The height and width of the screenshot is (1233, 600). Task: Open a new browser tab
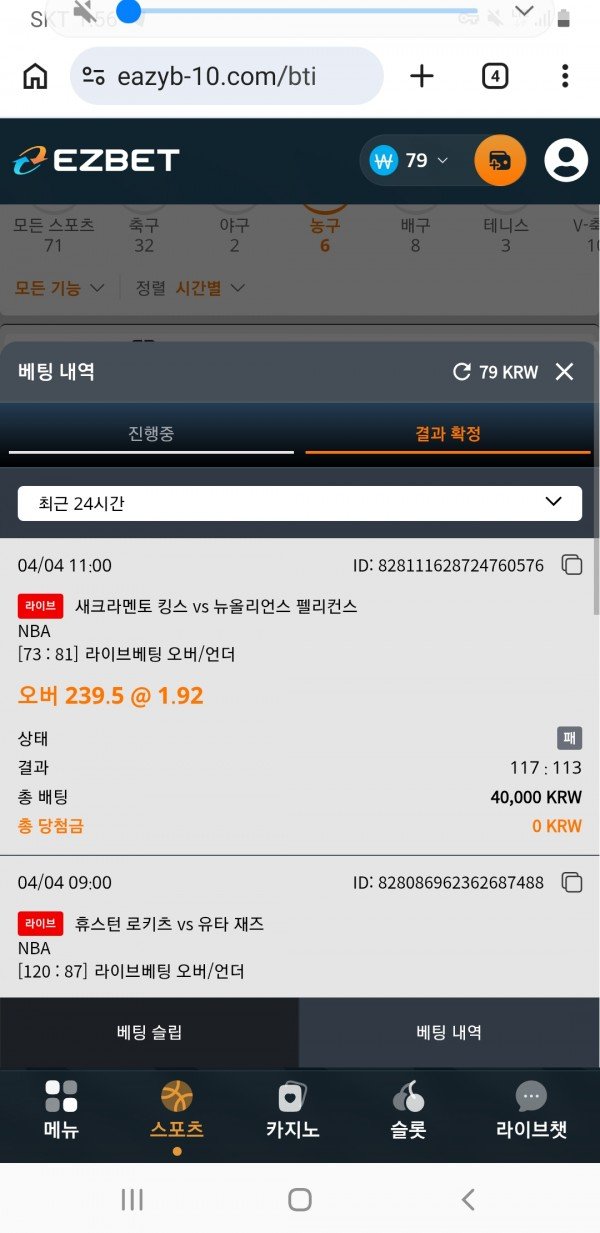click(422, 76)
